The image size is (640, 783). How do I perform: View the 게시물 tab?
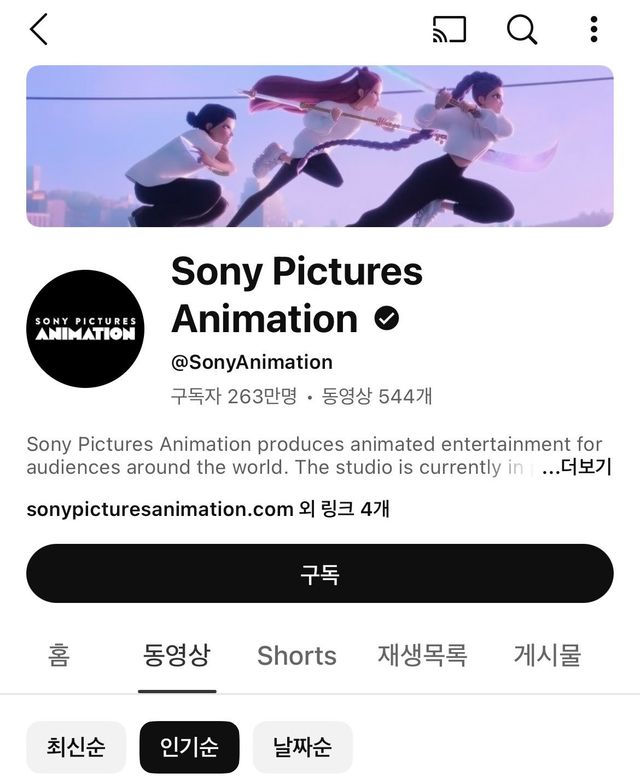point(547,656)
